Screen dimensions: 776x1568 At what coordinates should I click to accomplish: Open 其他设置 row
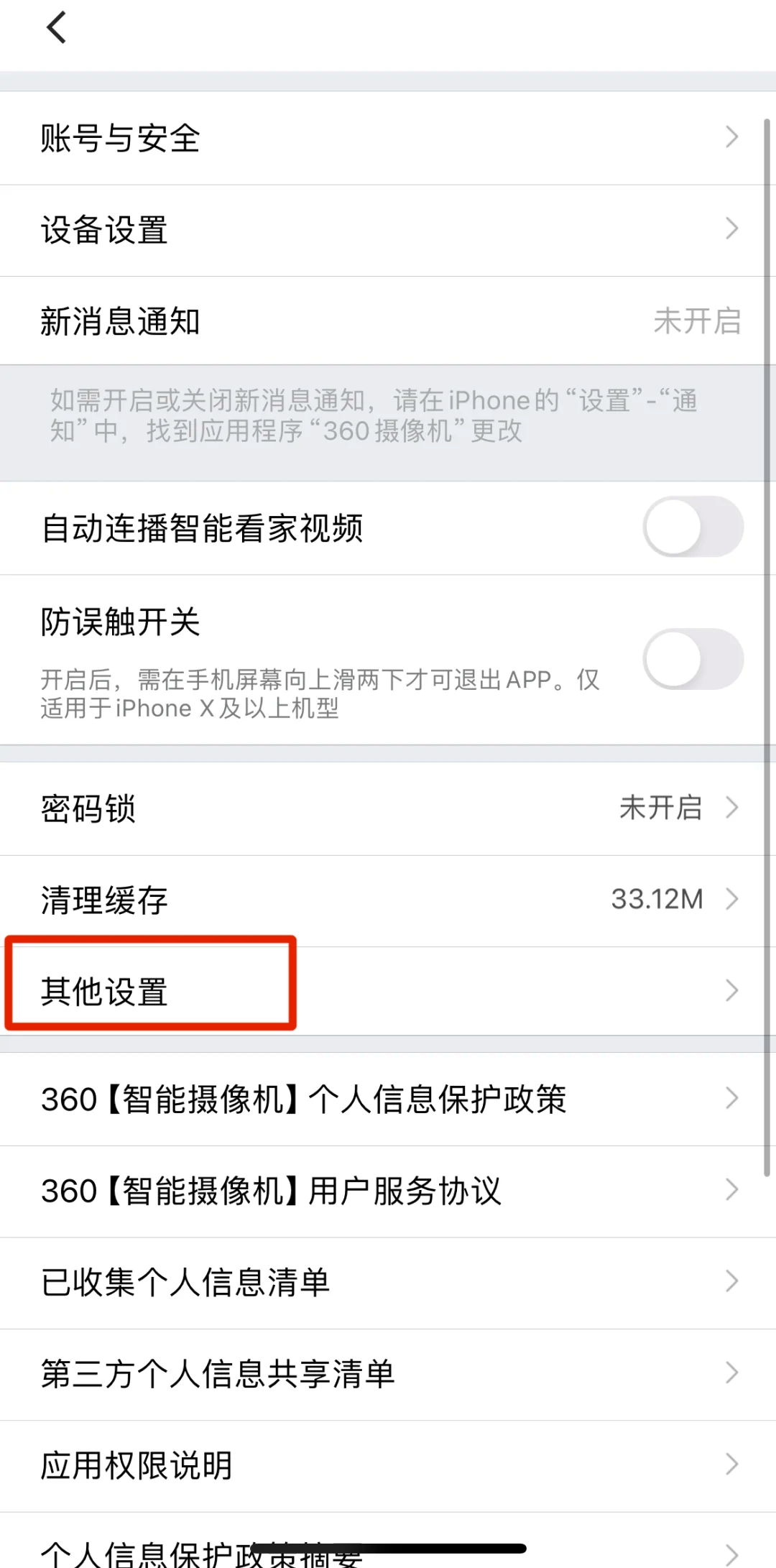tap(388, 991)
